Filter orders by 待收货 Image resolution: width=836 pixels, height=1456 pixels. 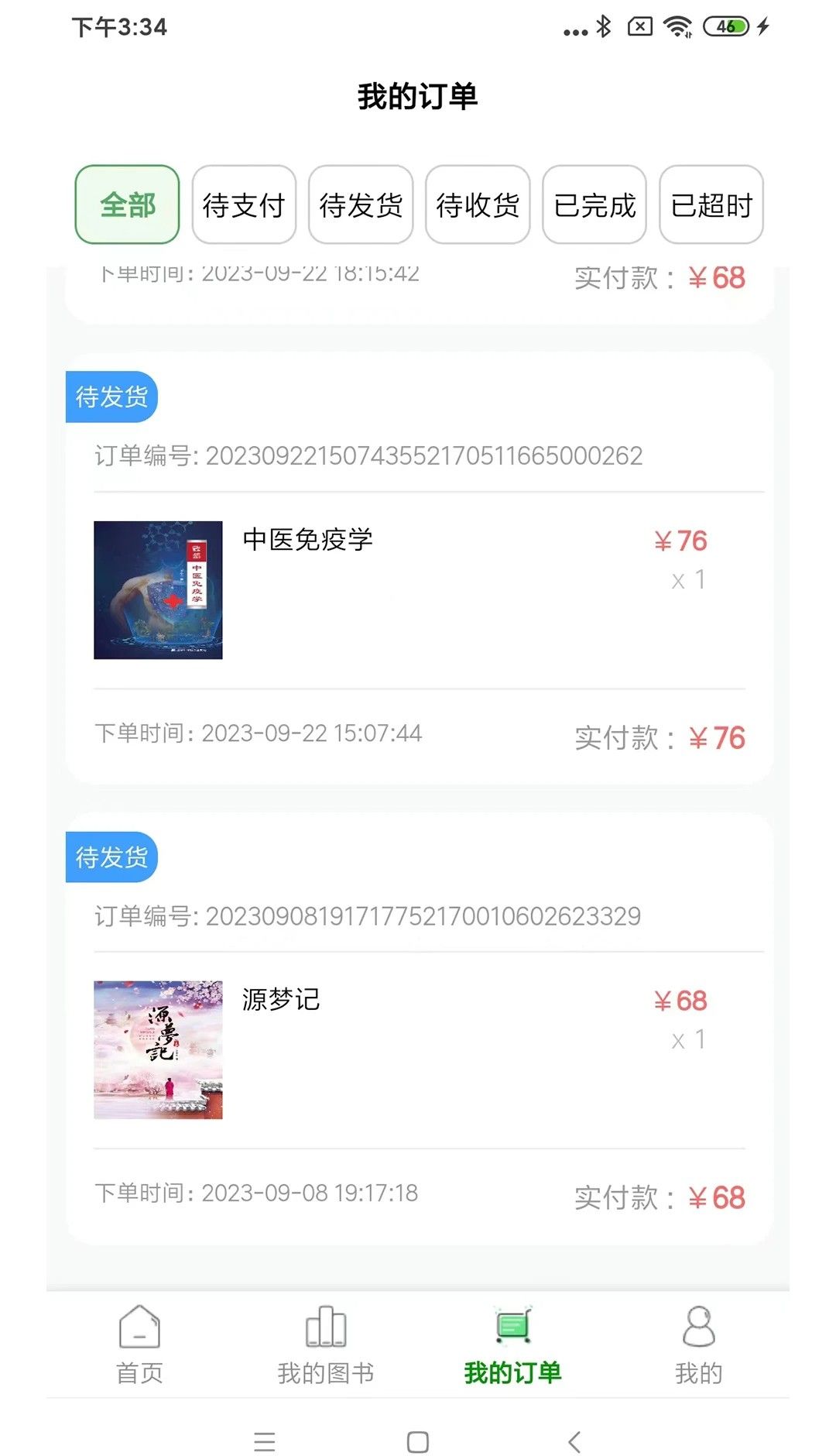[x=478, y=205]
